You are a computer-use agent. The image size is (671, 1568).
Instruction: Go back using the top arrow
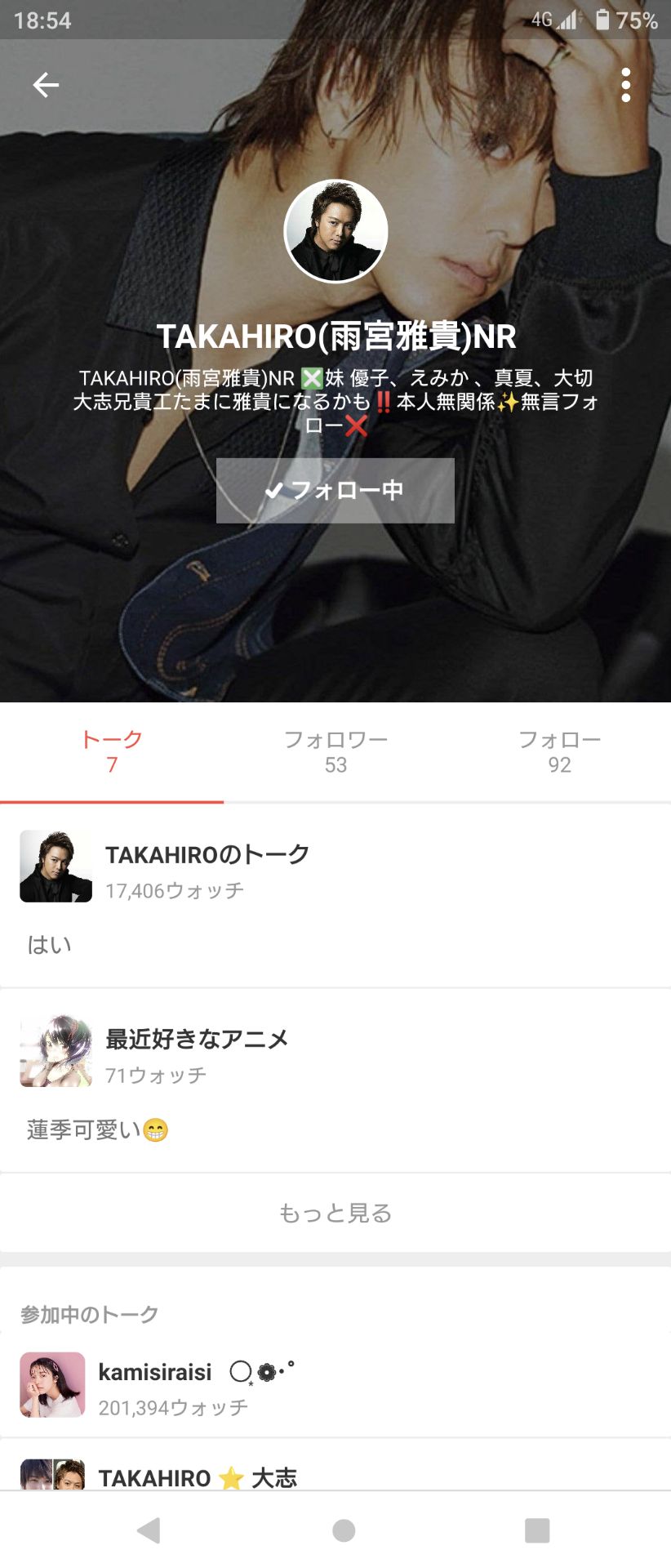point(46,85)
